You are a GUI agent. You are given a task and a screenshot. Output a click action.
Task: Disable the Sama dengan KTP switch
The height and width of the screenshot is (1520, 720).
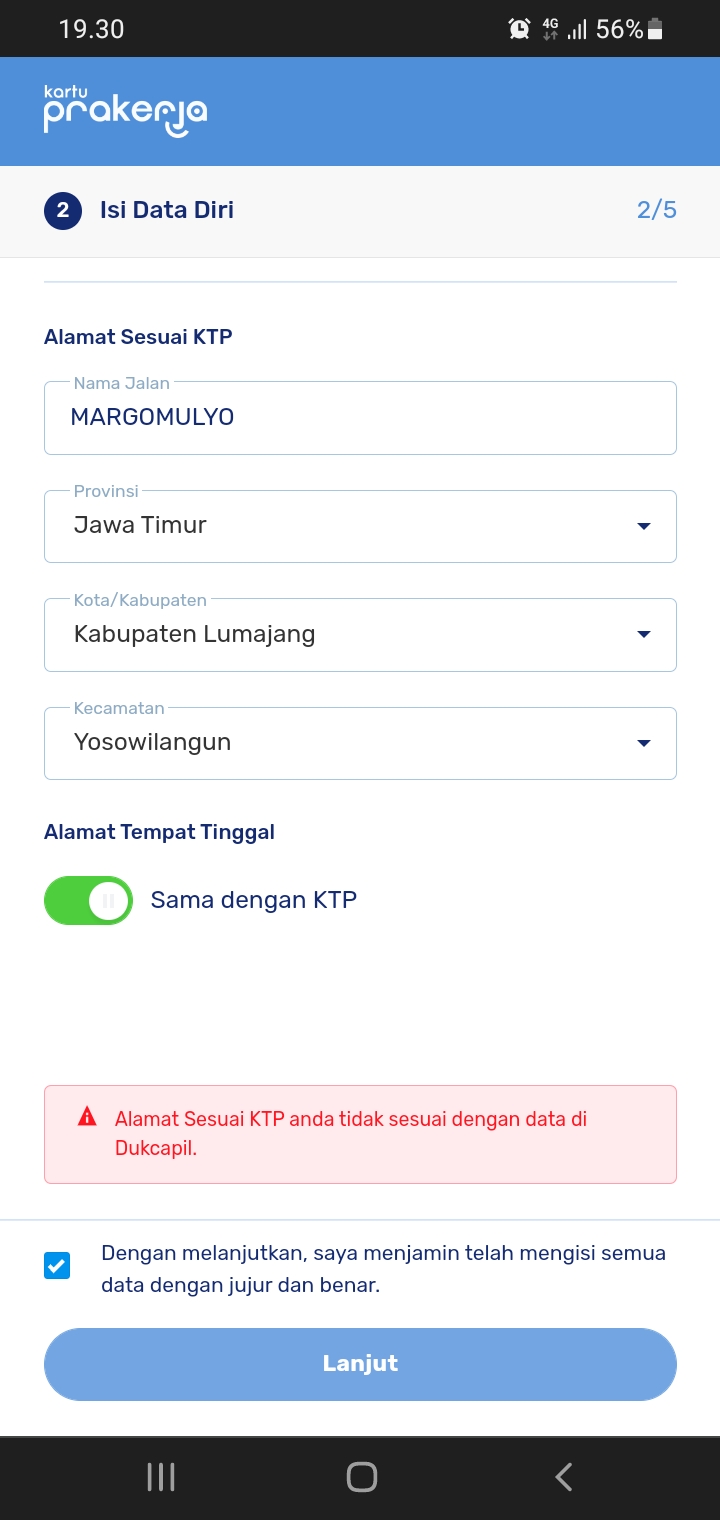(88, 900)
